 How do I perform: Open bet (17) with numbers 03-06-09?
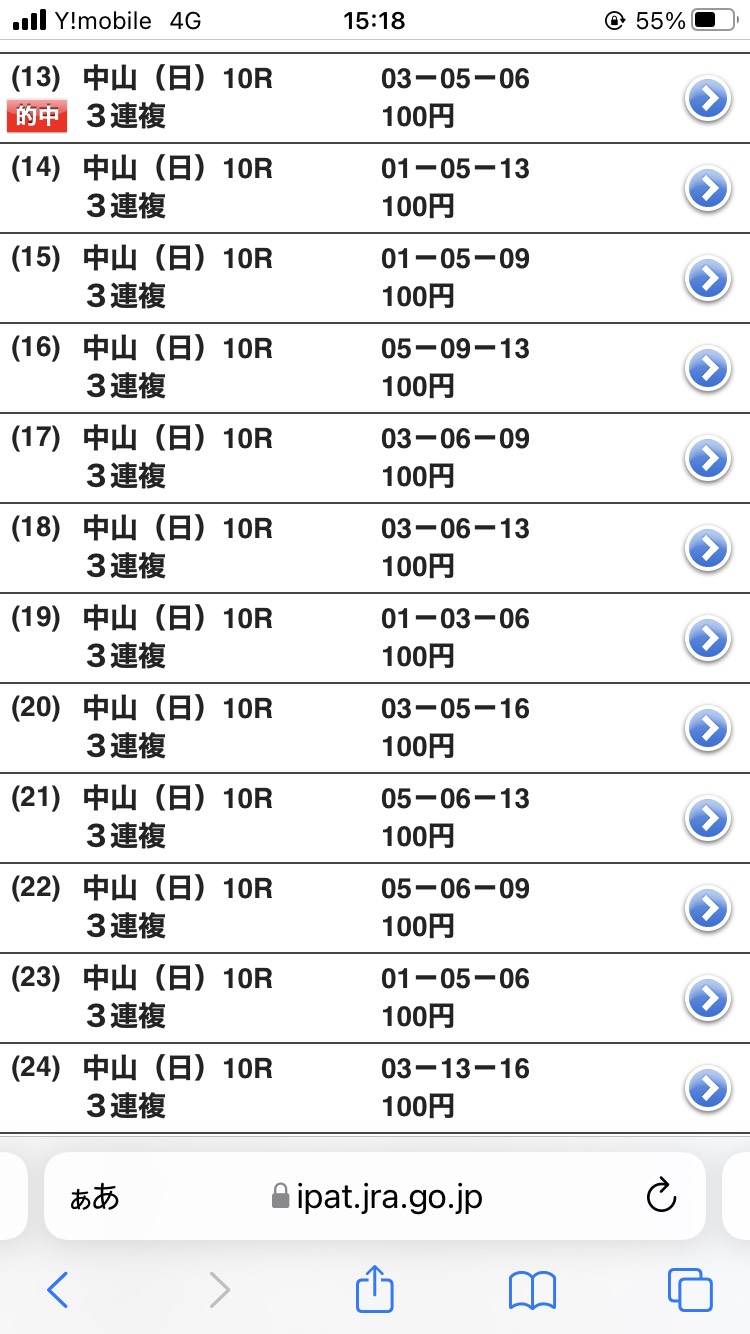708,459
